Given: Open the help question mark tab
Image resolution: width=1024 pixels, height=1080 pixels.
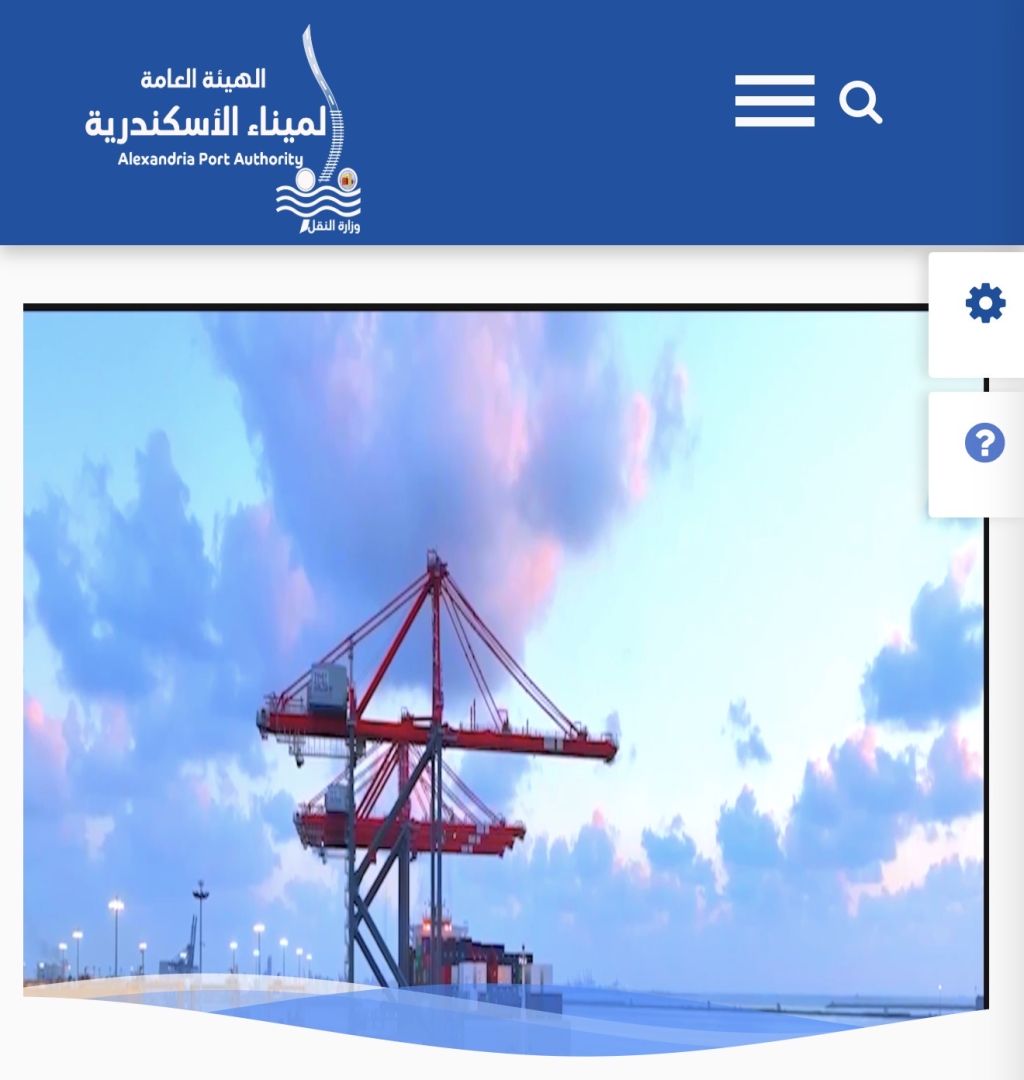Looking at the screenshot, I should [984, 443].
